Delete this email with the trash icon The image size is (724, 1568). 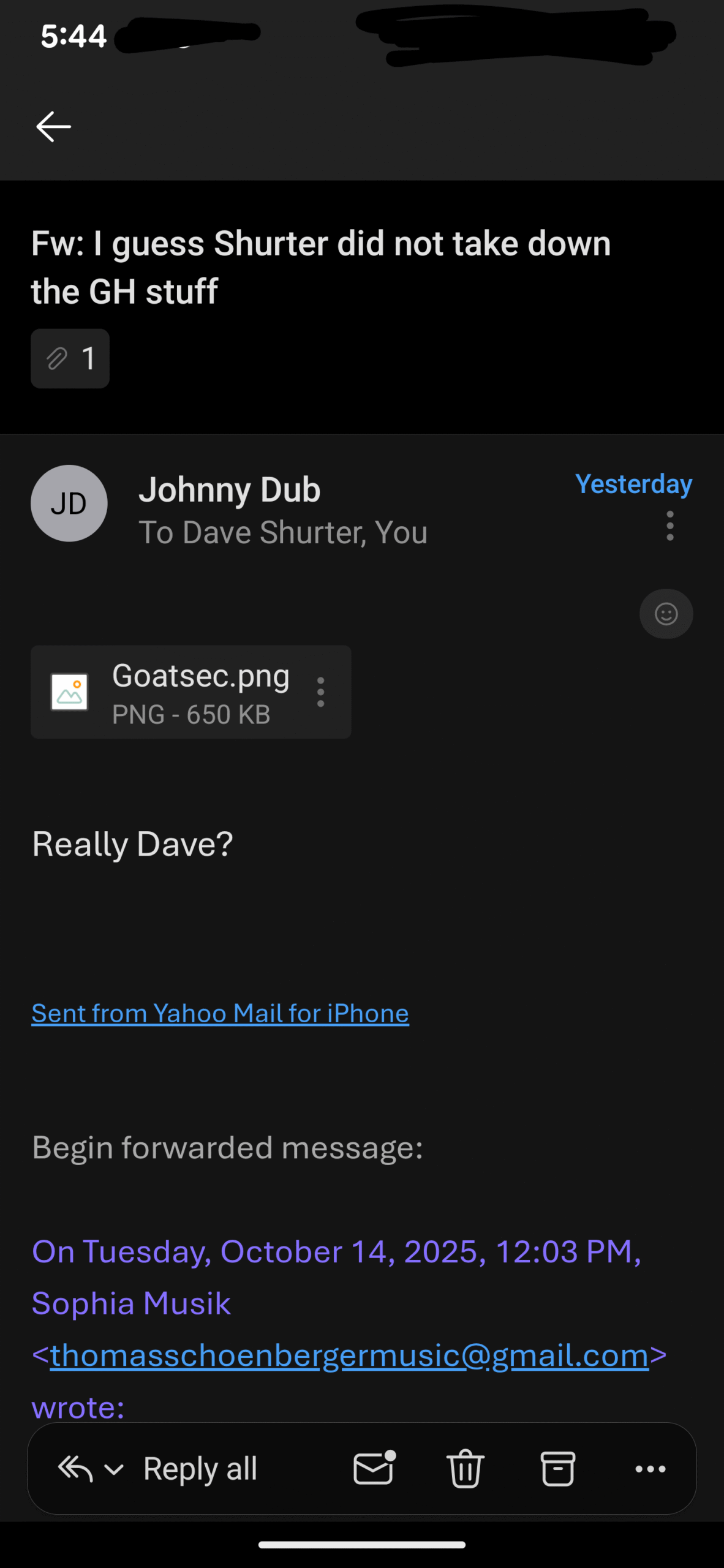pos(466,1468)
